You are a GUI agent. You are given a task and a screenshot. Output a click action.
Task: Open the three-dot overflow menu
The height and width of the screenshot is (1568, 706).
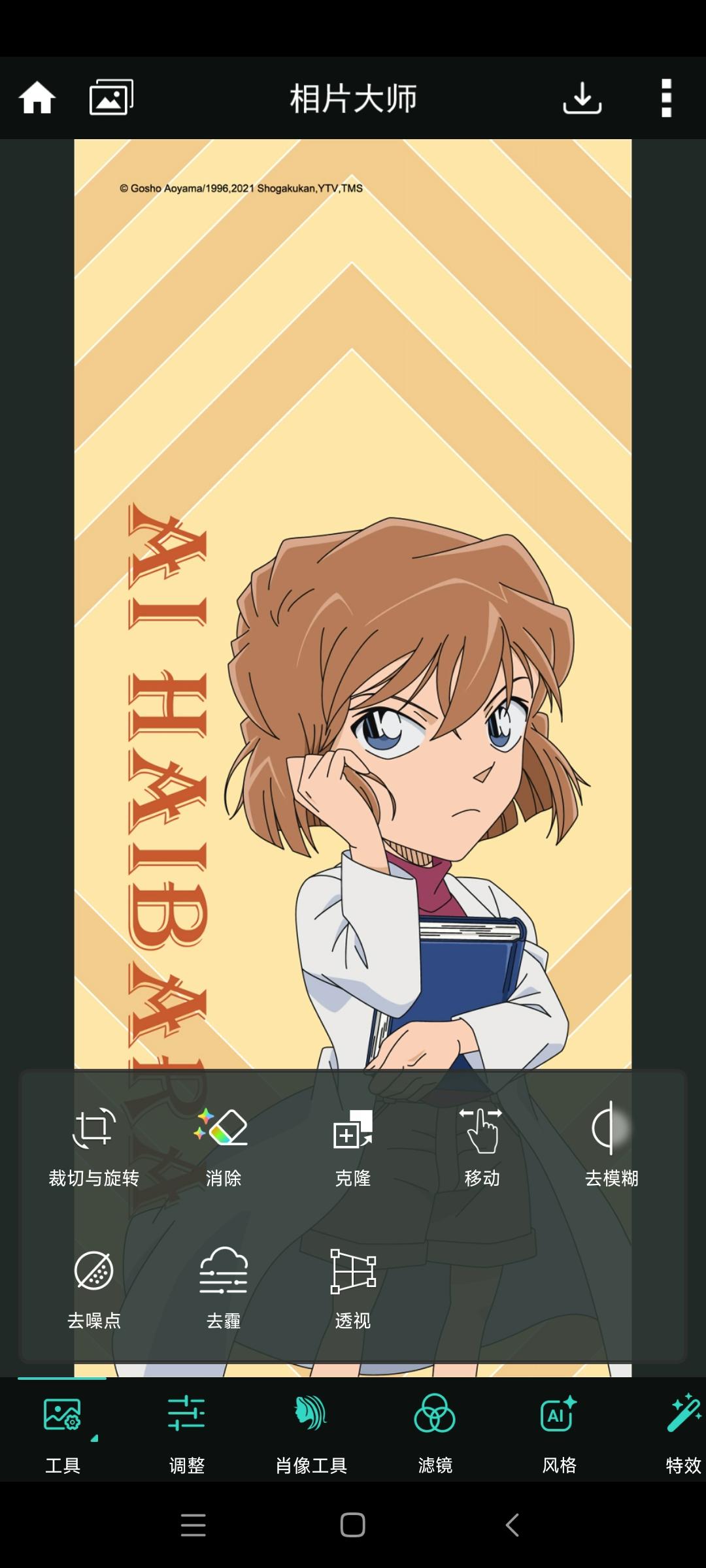(666, 98)
